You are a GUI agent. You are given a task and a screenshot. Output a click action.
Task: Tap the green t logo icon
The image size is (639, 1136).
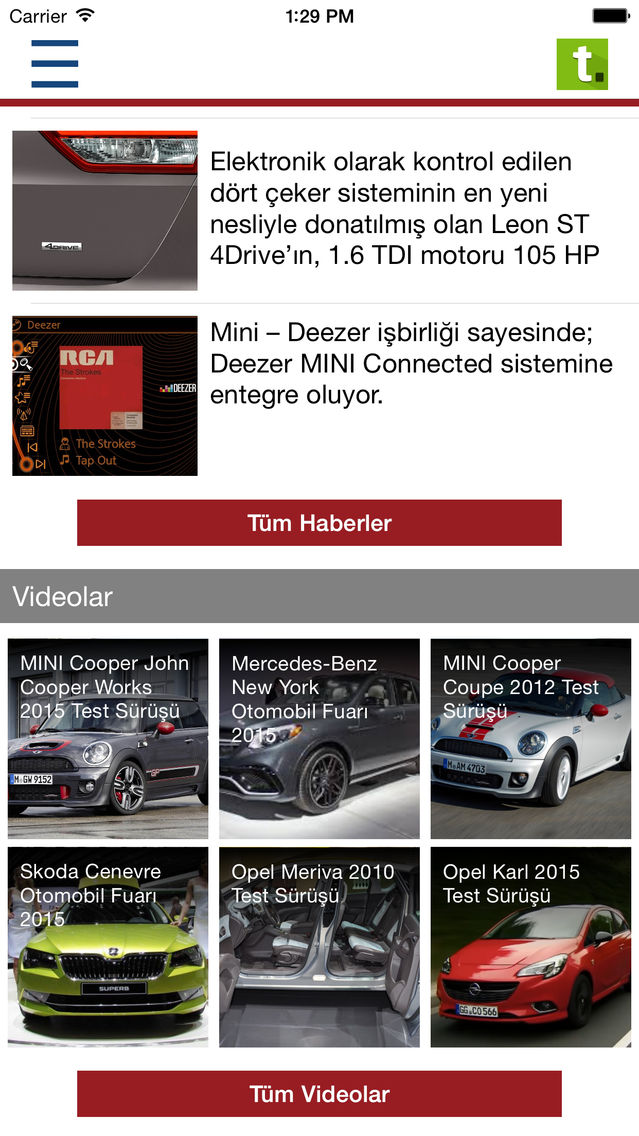click(582, 64)
